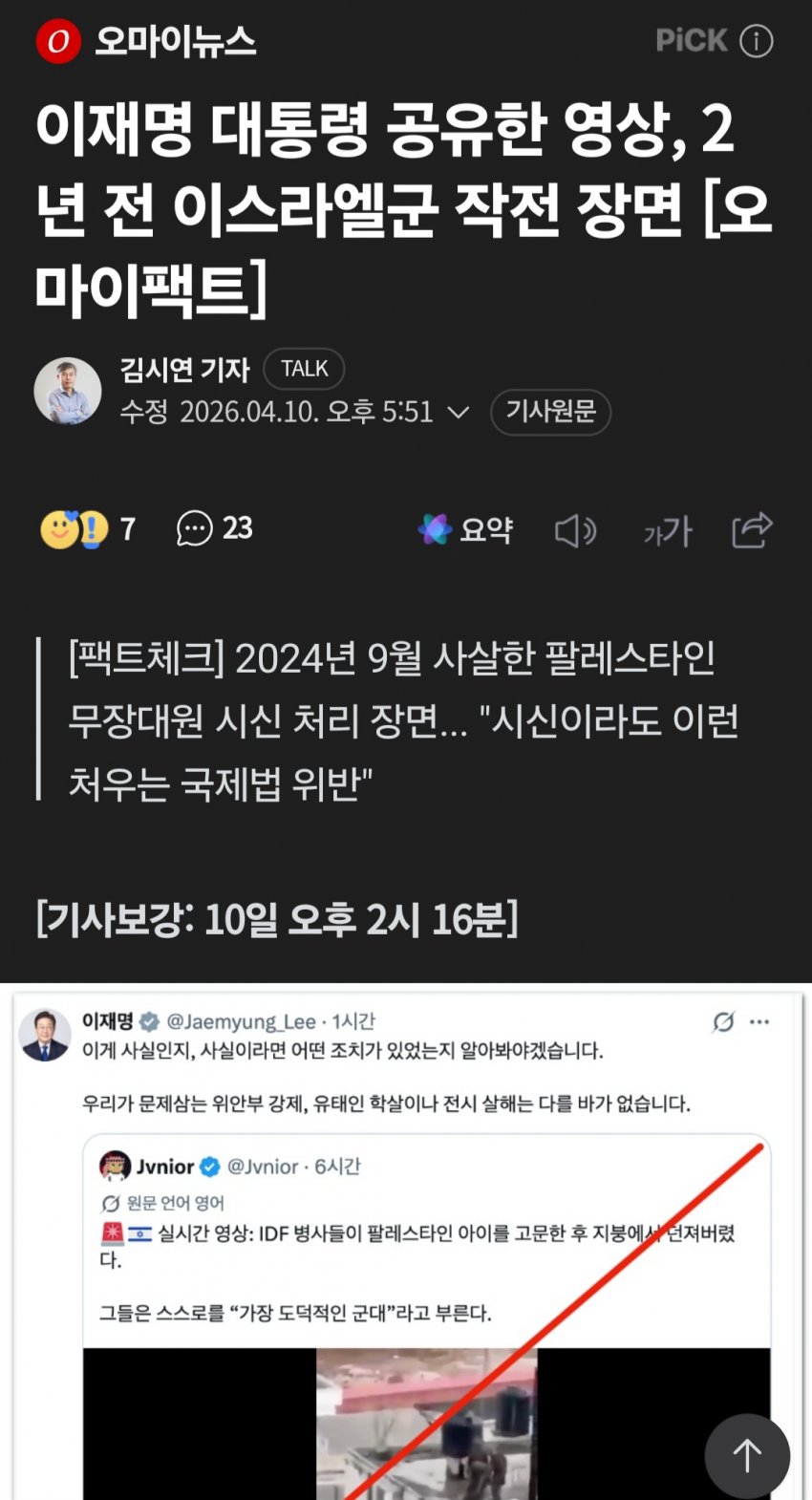The width and height of the screenshot is (812, 1500).
Task: Show PiCK info icon details
Action: (x=757, y=41)
